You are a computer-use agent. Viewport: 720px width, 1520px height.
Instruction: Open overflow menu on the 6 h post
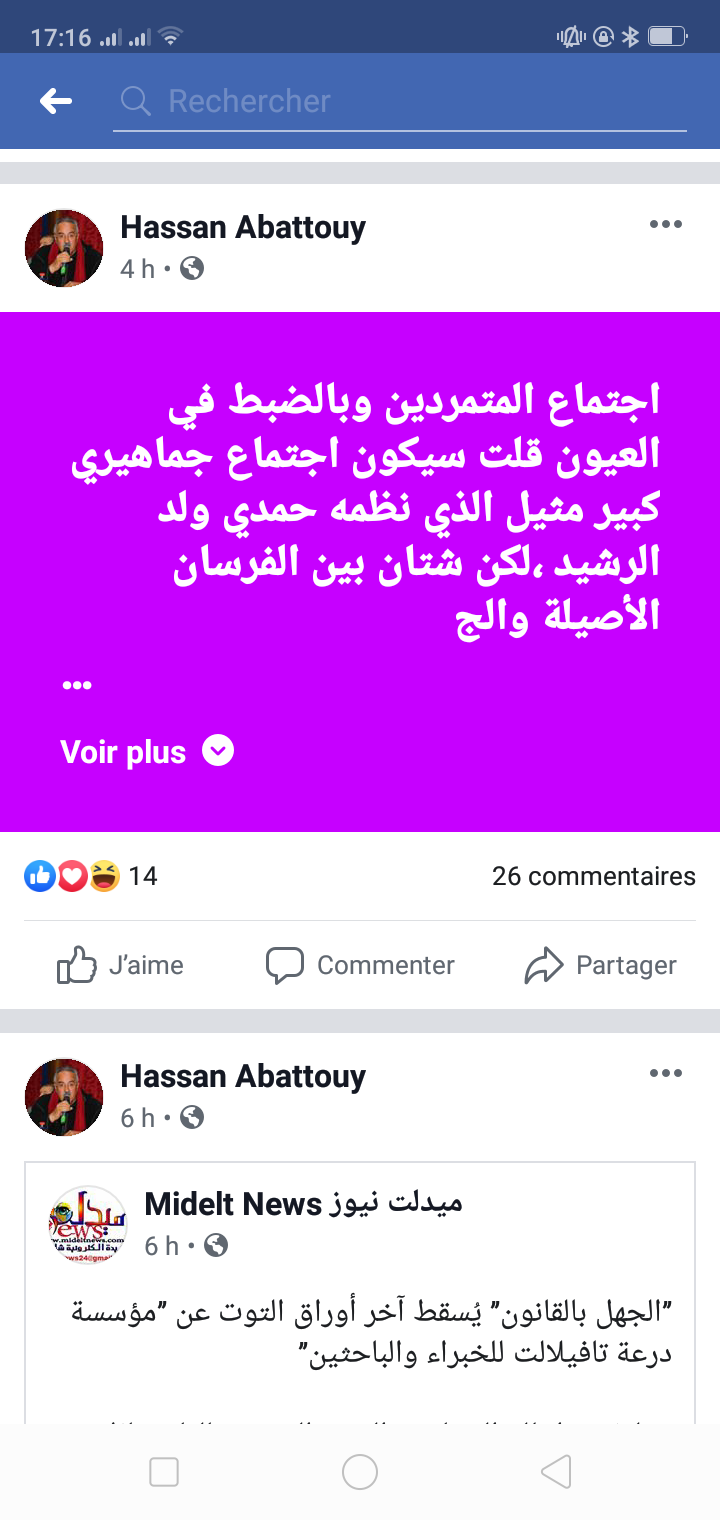tap(665, 1073)
